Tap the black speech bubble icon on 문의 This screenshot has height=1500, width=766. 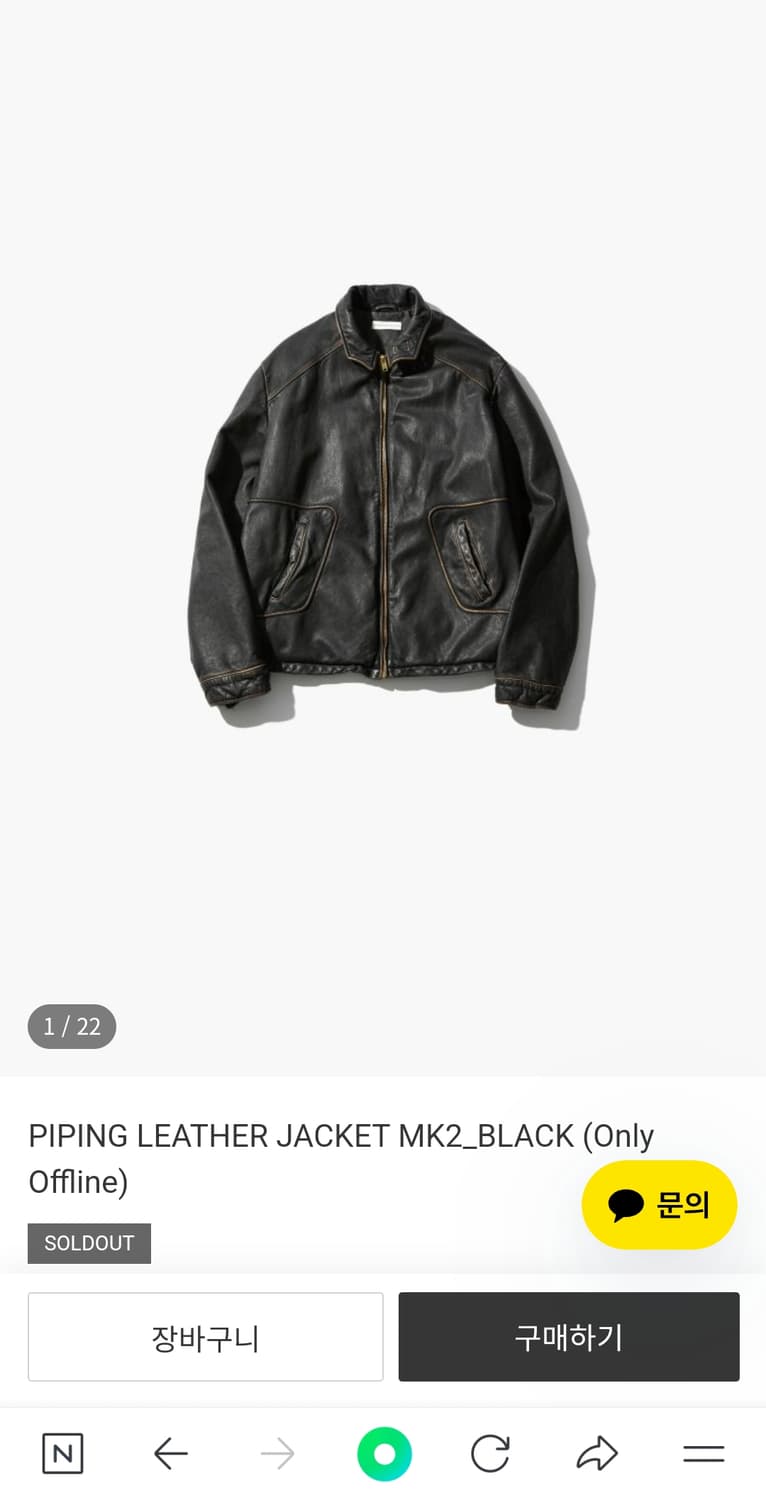point(625,1204)
